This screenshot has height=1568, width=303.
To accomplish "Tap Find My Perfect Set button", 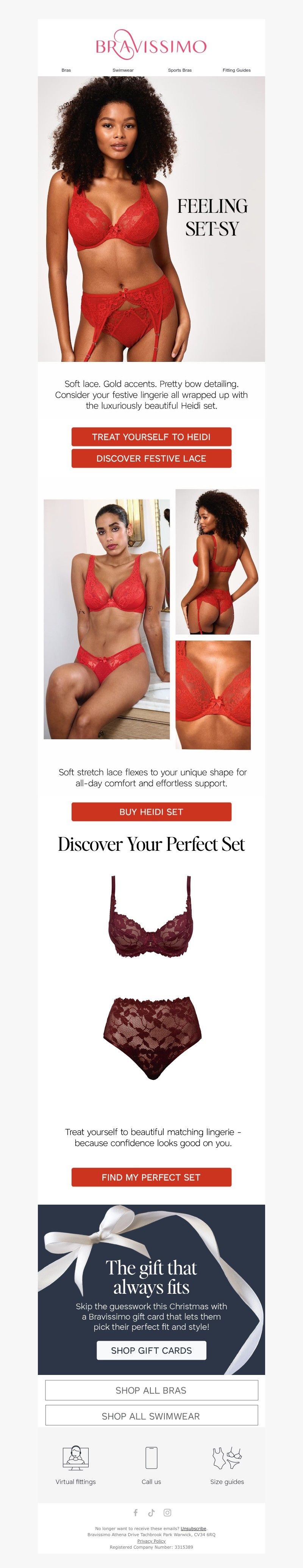I will pos(151,1177).
